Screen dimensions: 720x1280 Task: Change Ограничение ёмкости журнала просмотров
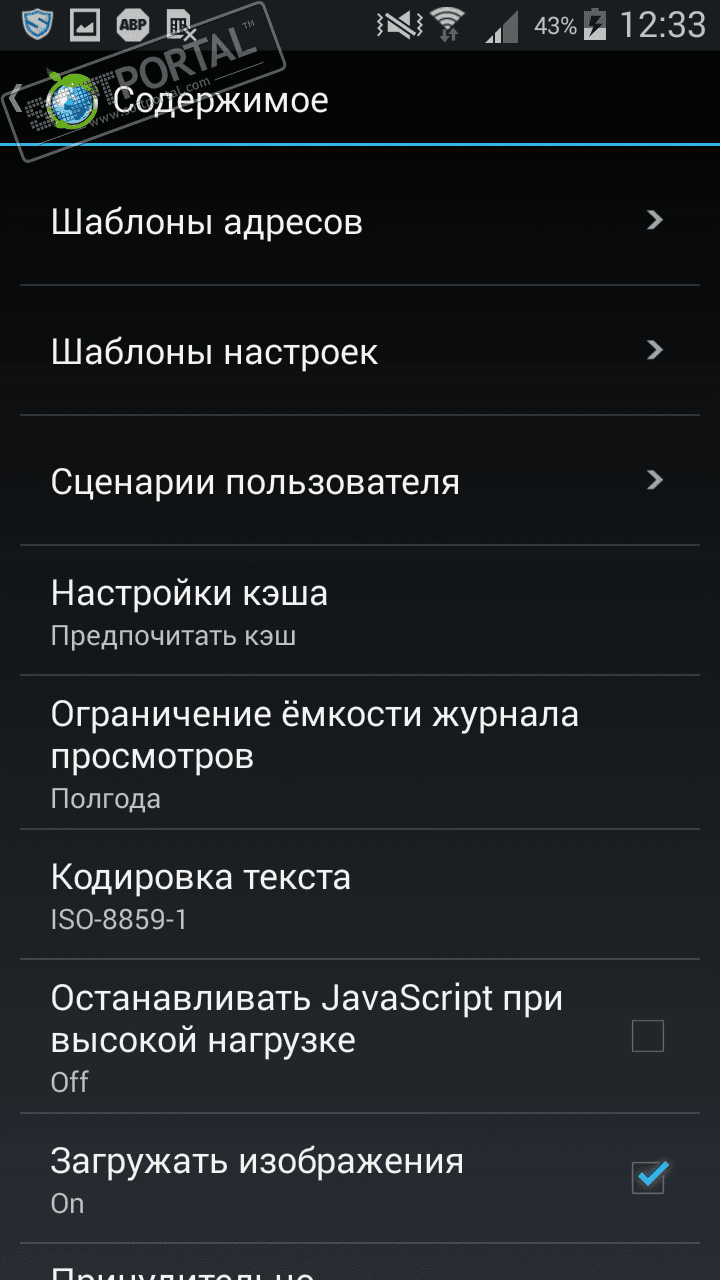tap(358, 753)
